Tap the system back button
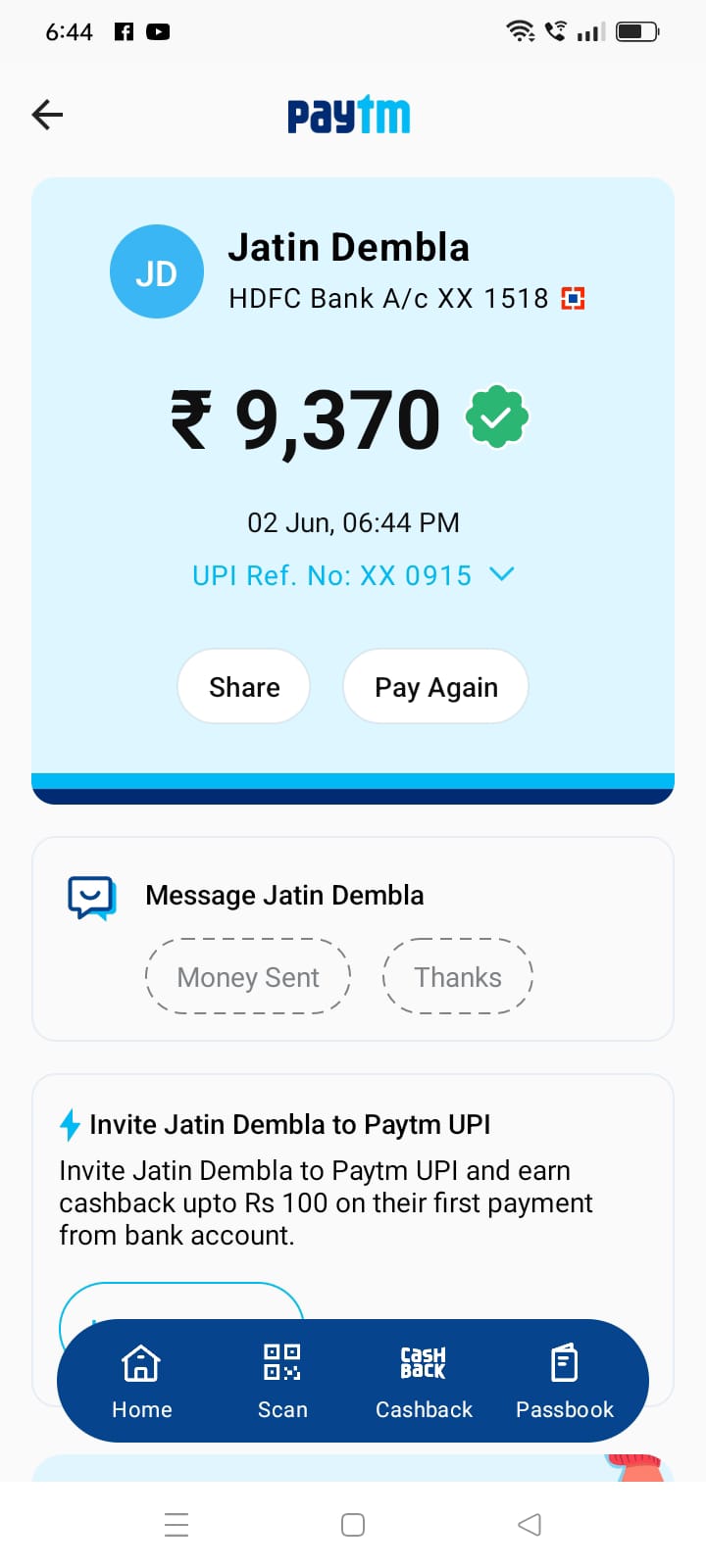 [529, 1525]
